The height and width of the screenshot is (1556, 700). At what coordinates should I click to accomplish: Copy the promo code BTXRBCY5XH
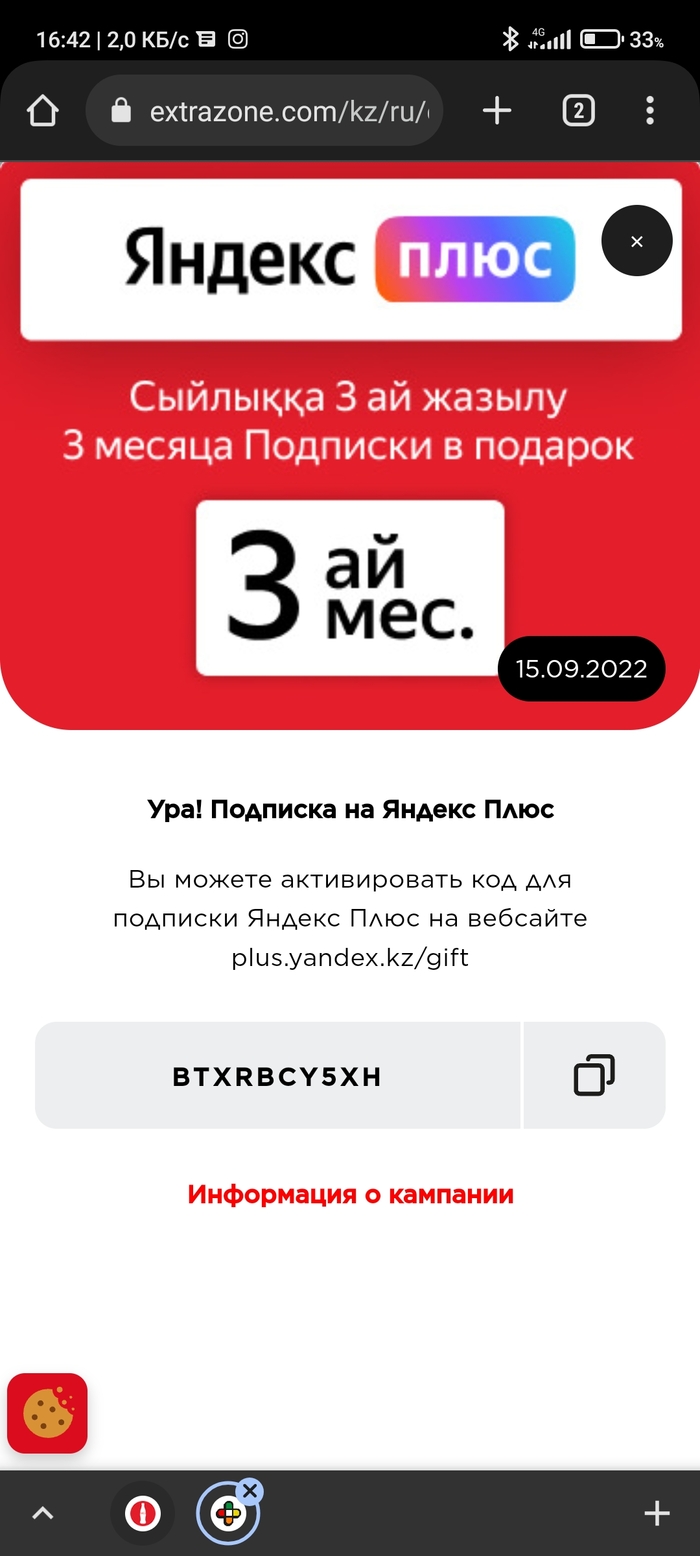[x=594, y=1076]
